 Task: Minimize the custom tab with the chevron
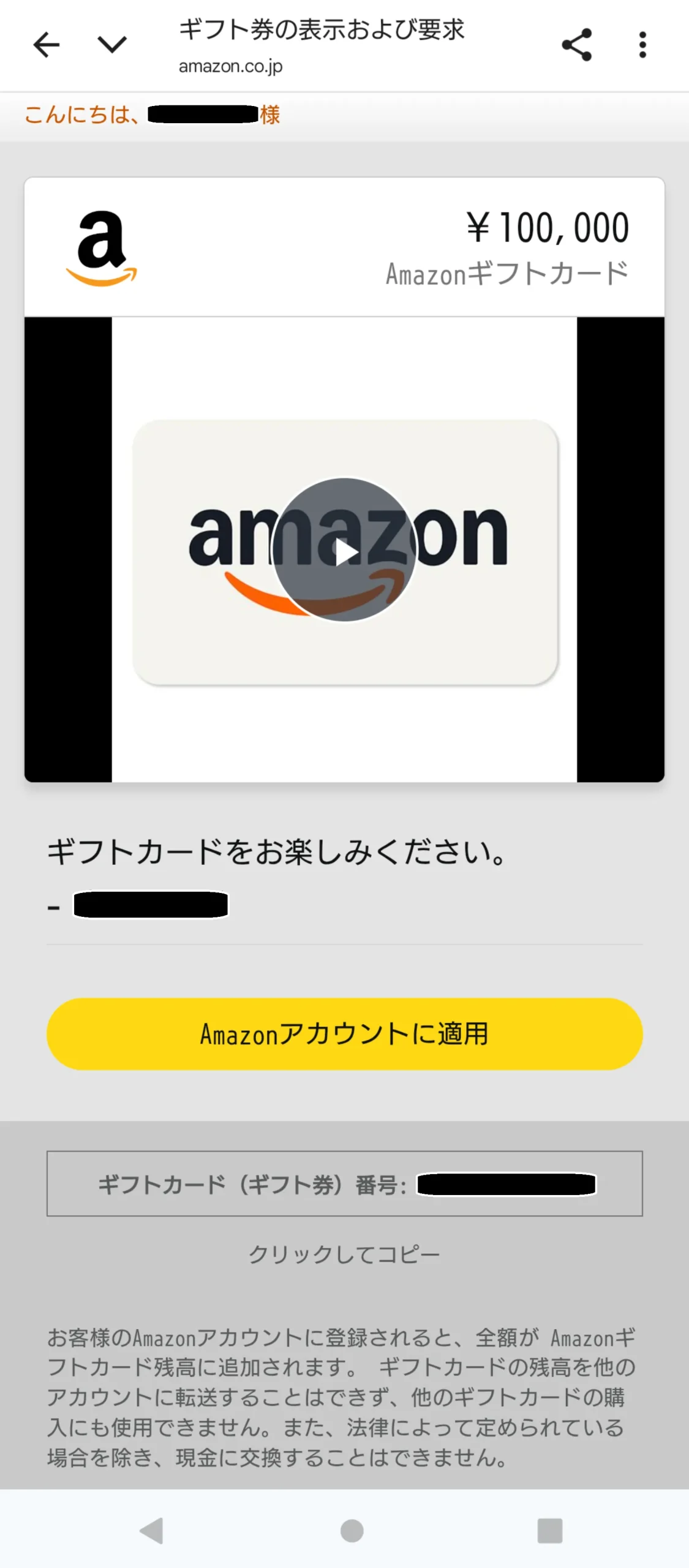pyautogui.click(x=112, y=45)
